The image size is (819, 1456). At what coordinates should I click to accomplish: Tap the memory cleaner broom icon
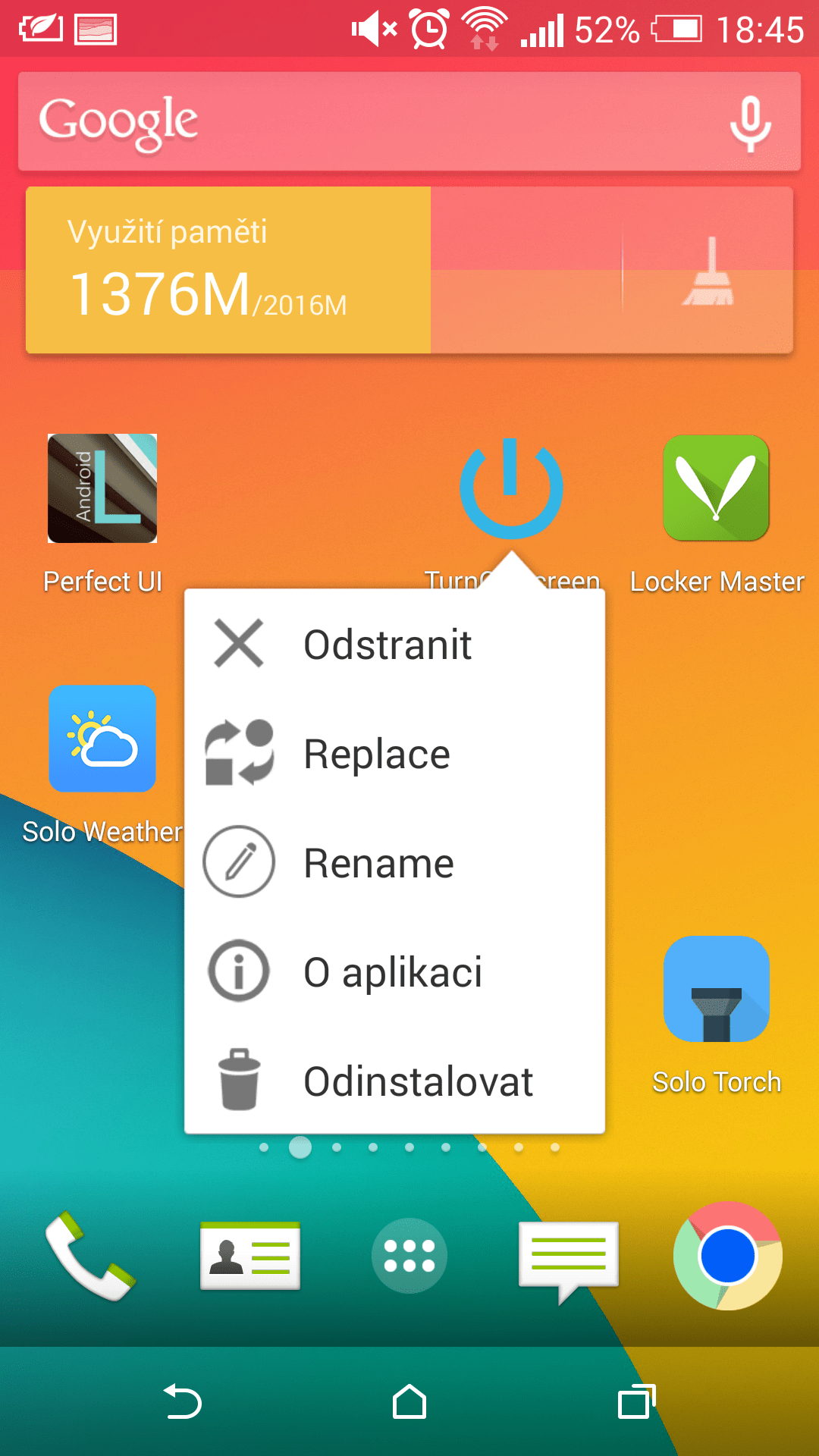coord(710,271)
